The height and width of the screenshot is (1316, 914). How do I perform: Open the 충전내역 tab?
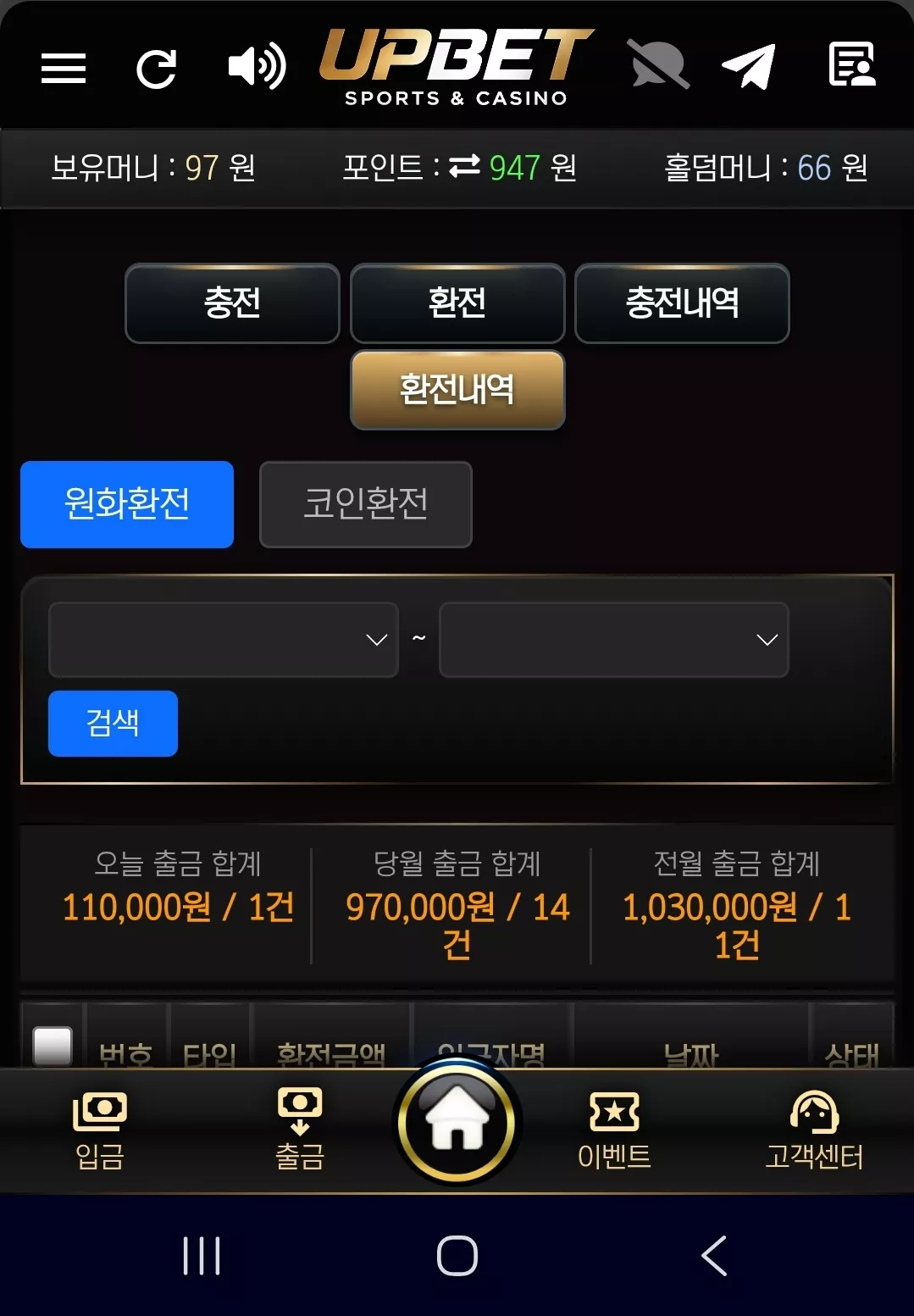point(682,303)
